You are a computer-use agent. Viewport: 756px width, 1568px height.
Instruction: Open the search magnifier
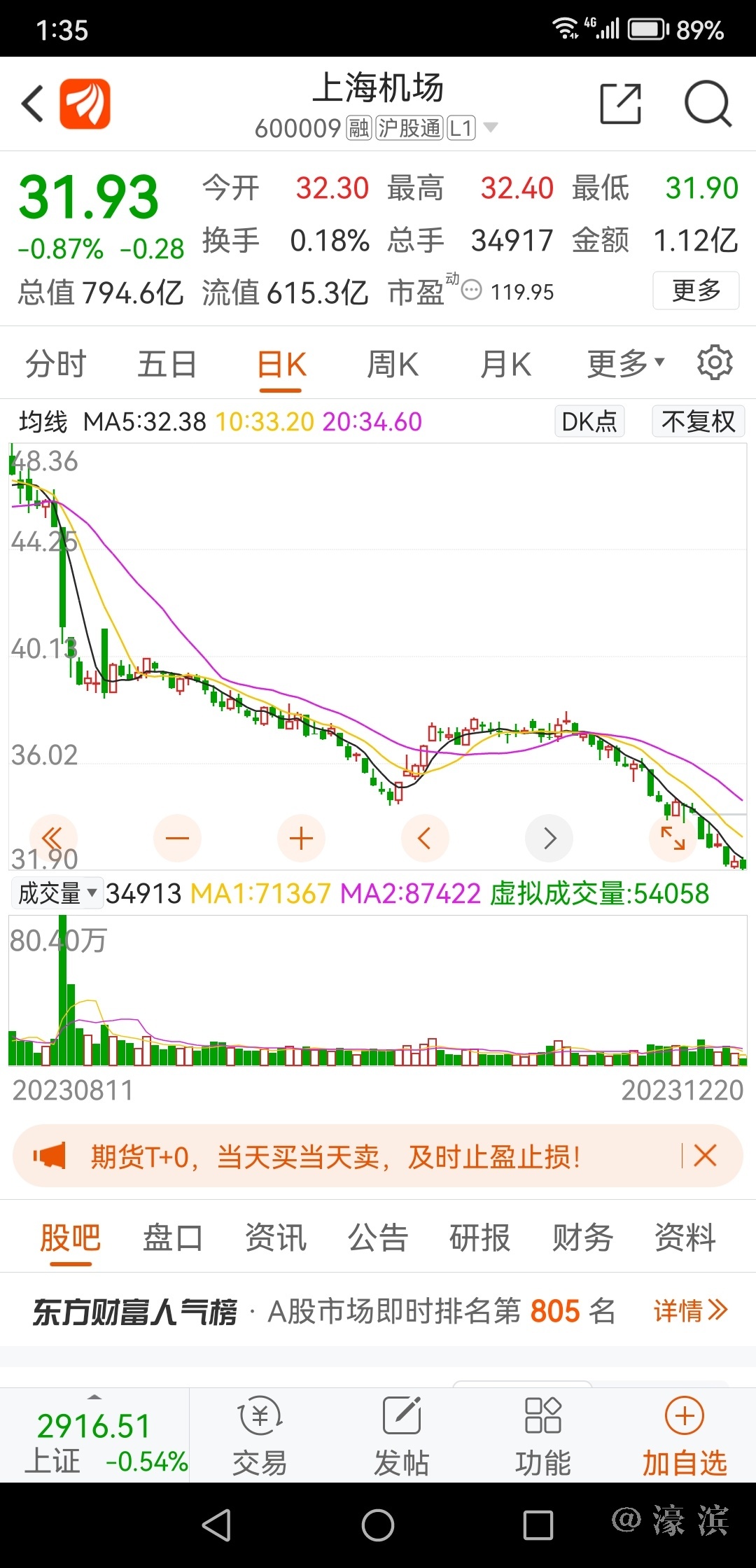click(708, 104)
